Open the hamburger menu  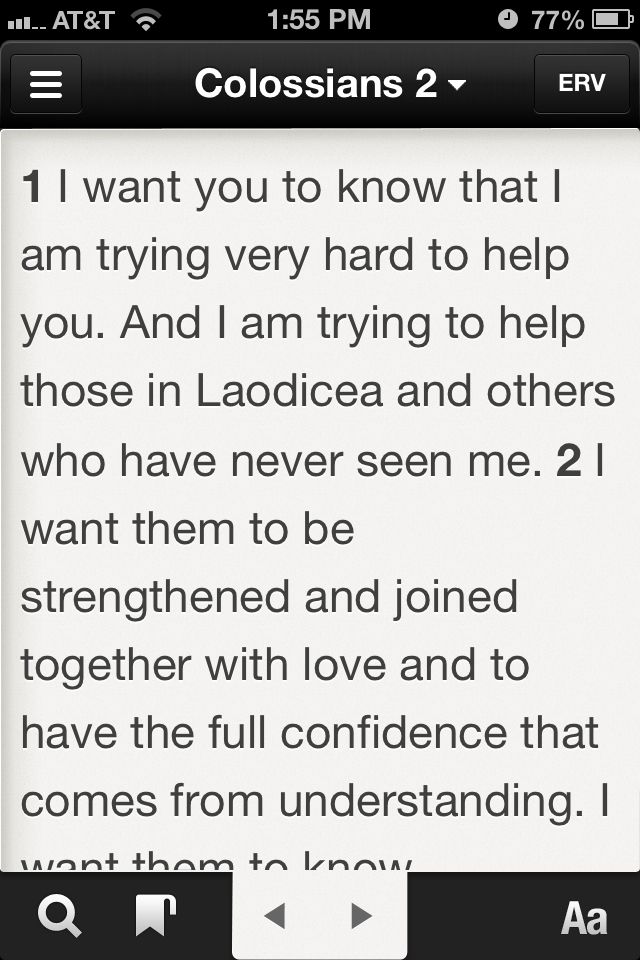pos(46,84)
